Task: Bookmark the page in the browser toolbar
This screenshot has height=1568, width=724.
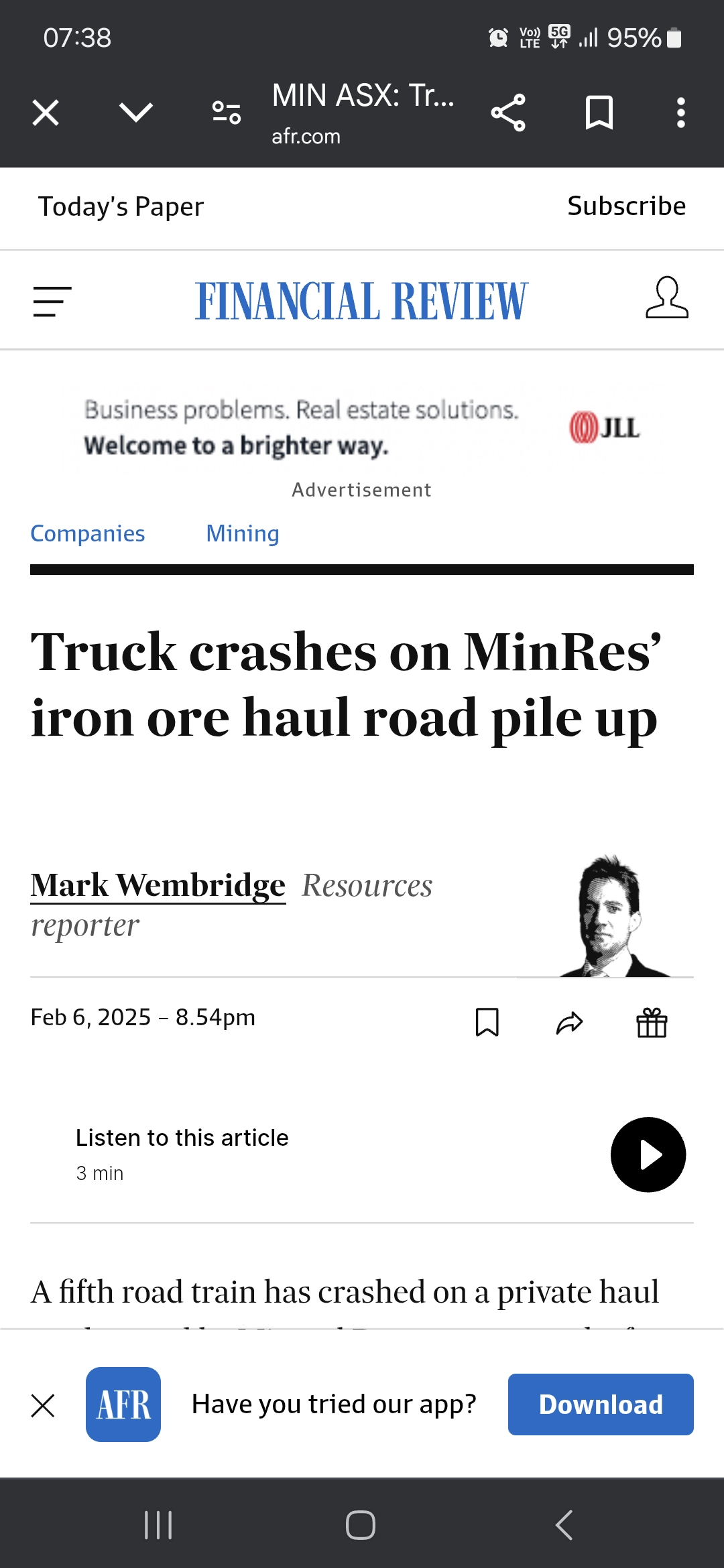Action: point(599,113)
